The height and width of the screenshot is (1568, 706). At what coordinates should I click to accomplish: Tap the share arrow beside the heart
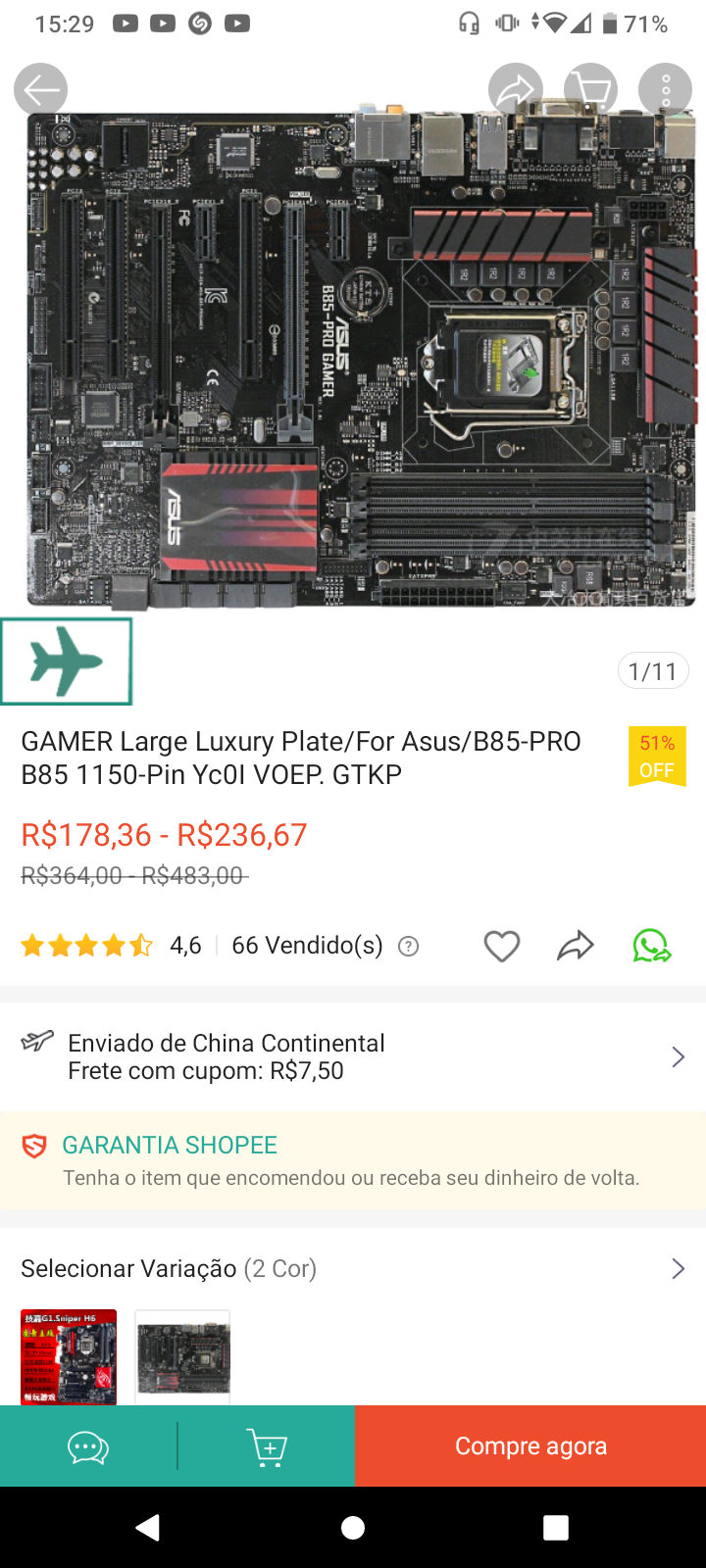click(x=576, y=946)
